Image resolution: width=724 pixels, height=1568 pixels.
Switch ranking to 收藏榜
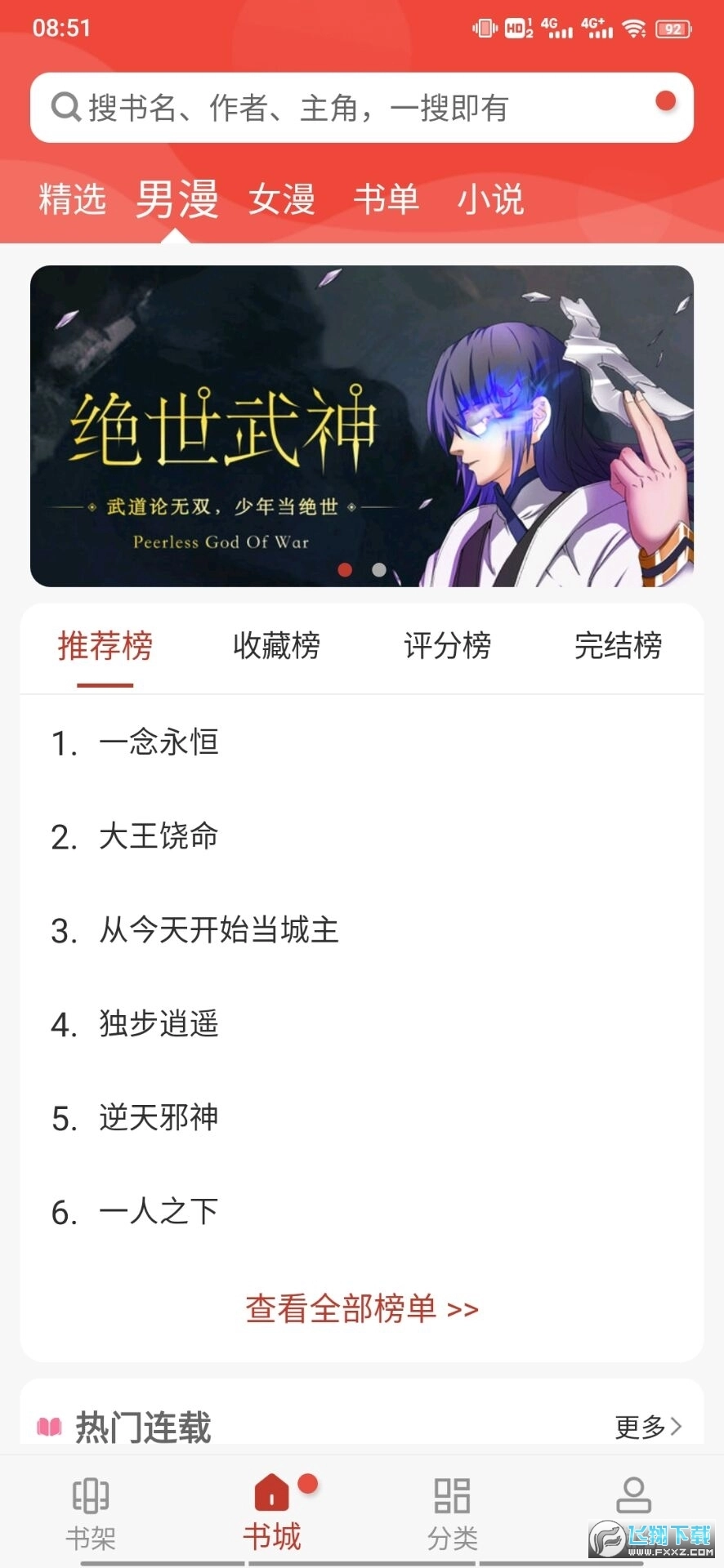(275, 647)
